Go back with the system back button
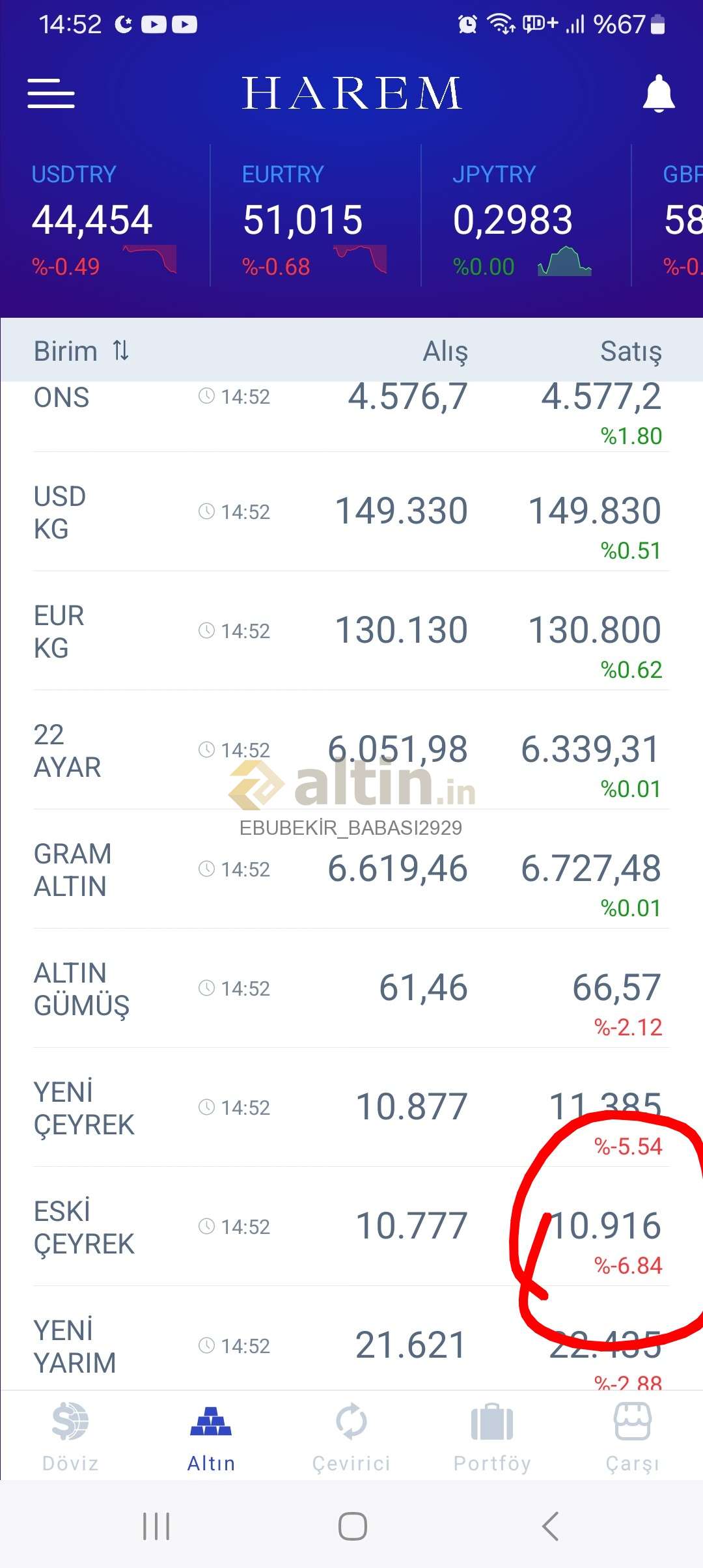This screenshot has width=703, height=1568. (550, 1526)
